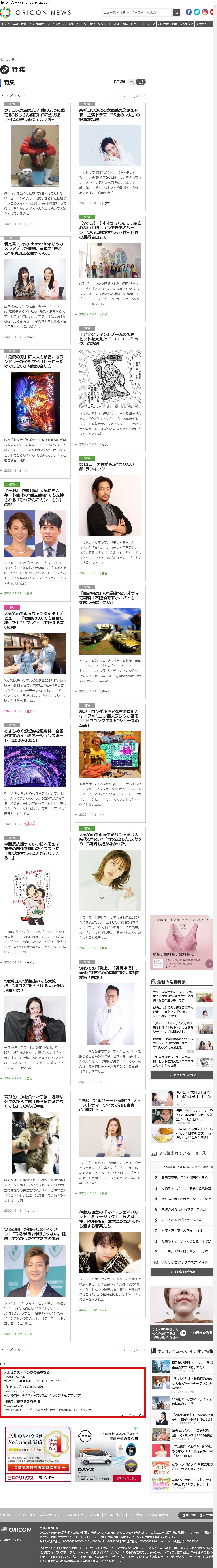Open Oricon's Twitter page icon
This screenshot has width=217, height=1568.
click(197, 11)
